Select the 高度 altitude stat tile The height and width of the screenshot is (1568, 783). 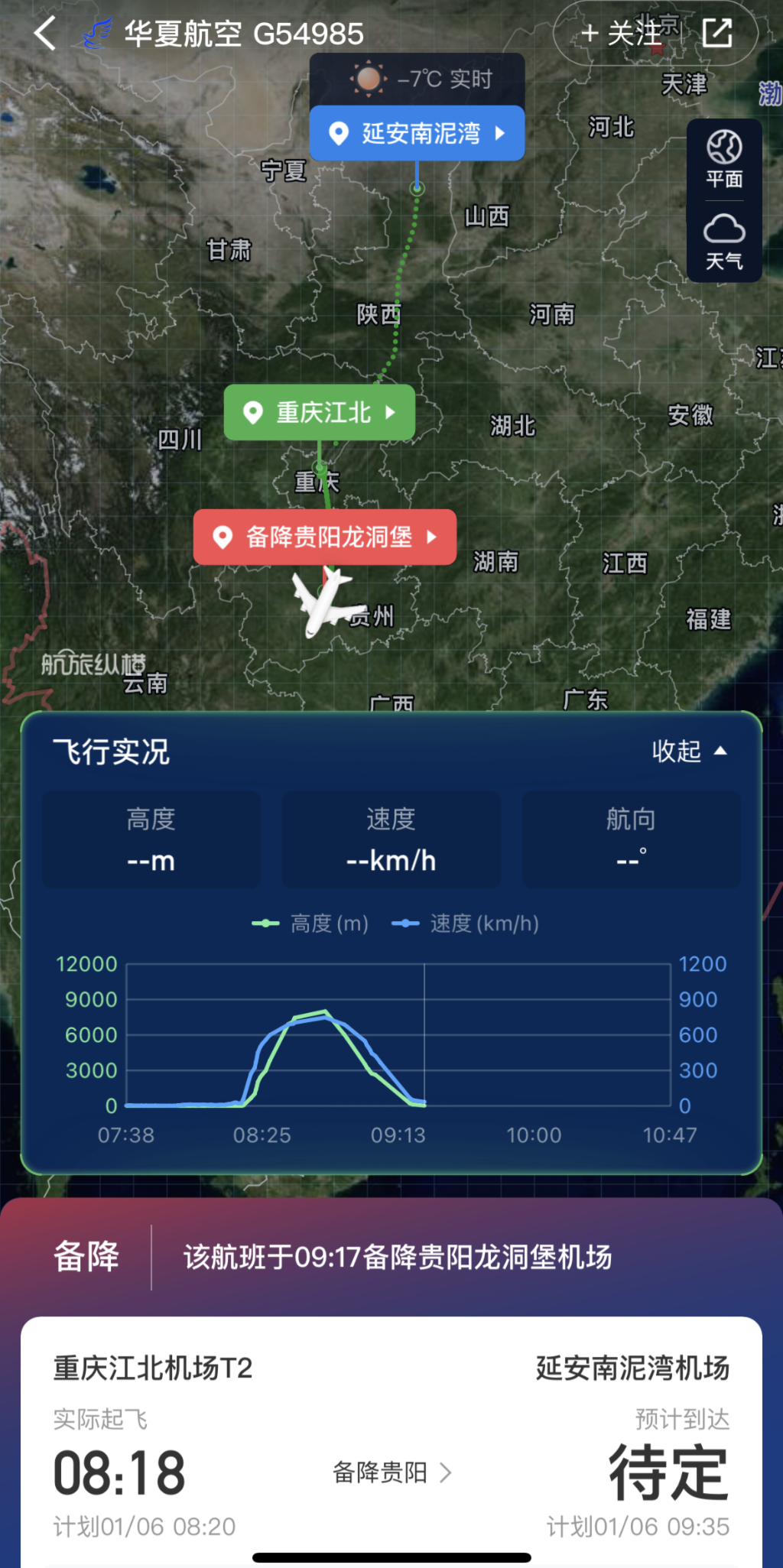(151, 839)
